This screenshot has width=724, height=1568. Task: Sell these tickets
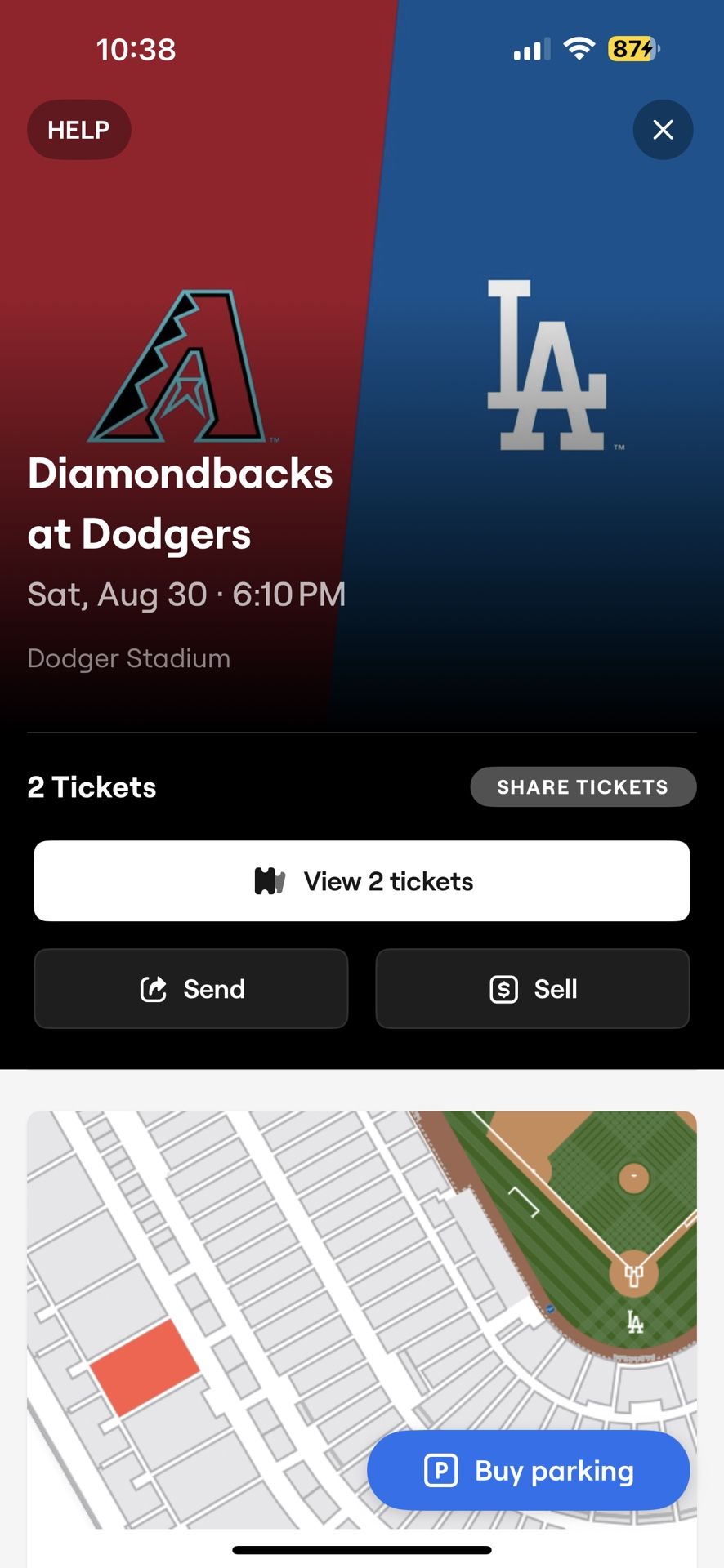tap(533, 989)
